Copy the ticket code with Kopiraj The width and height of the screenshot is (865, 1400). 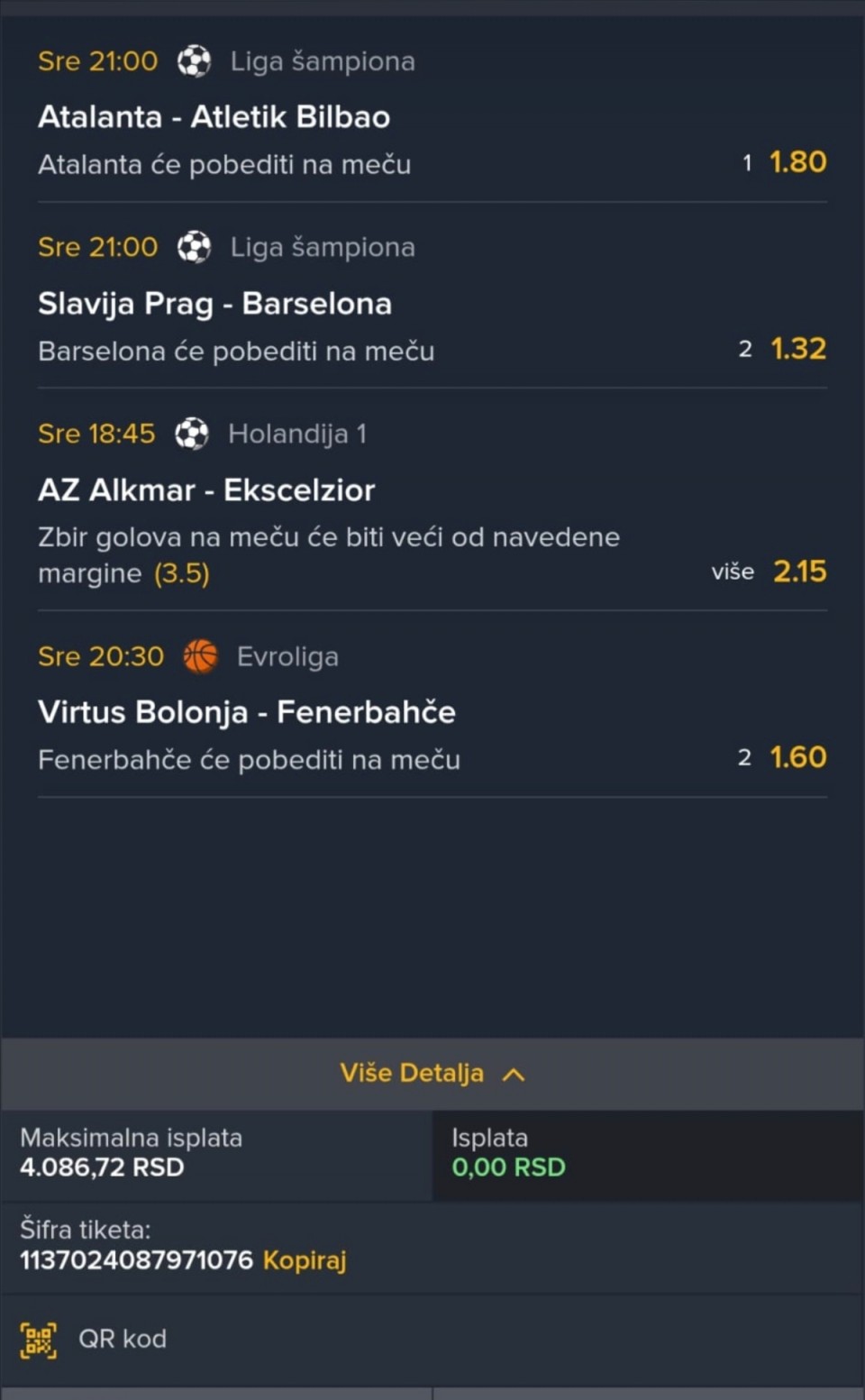point(305,1259)
